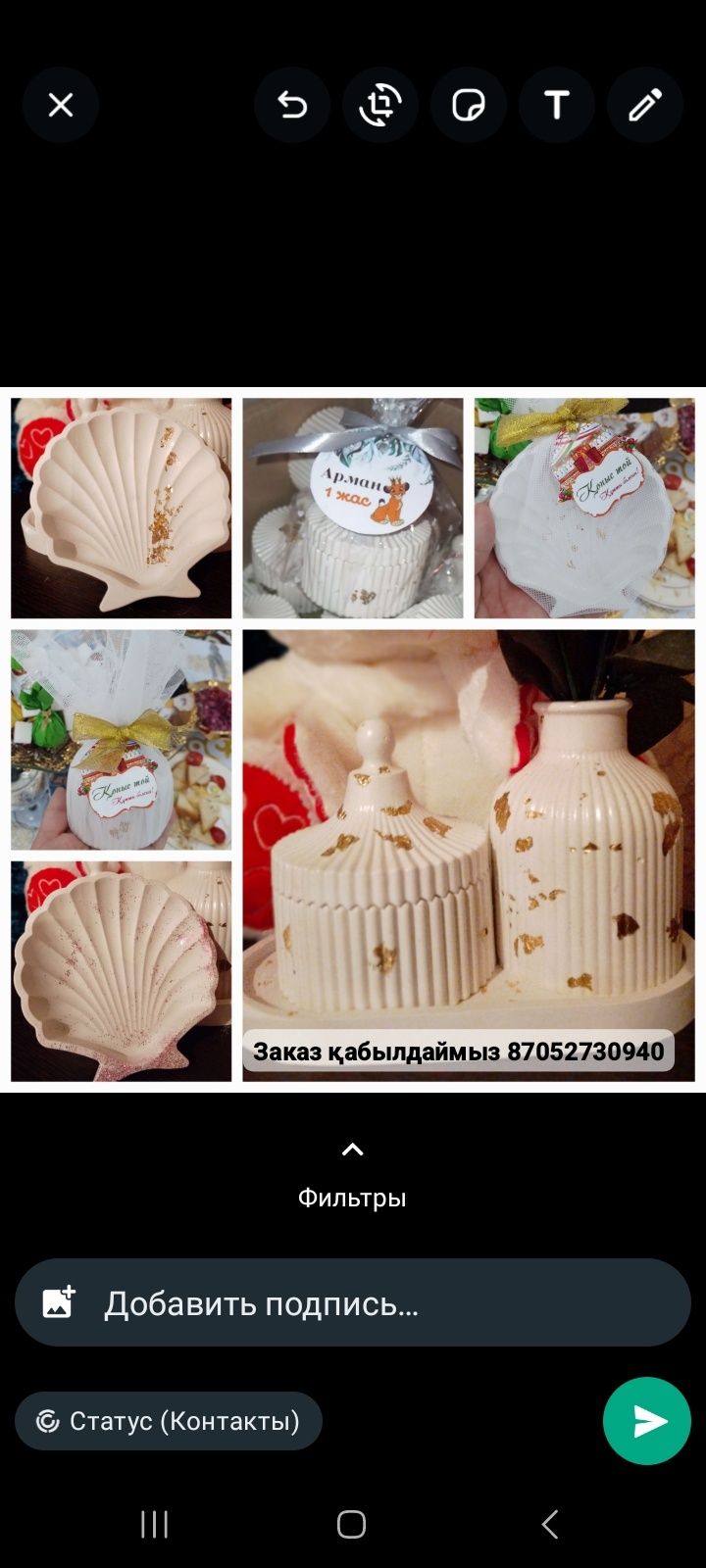Add a sticker to the image
Viewport: 706px width, 1568px height.
(469, 105)
